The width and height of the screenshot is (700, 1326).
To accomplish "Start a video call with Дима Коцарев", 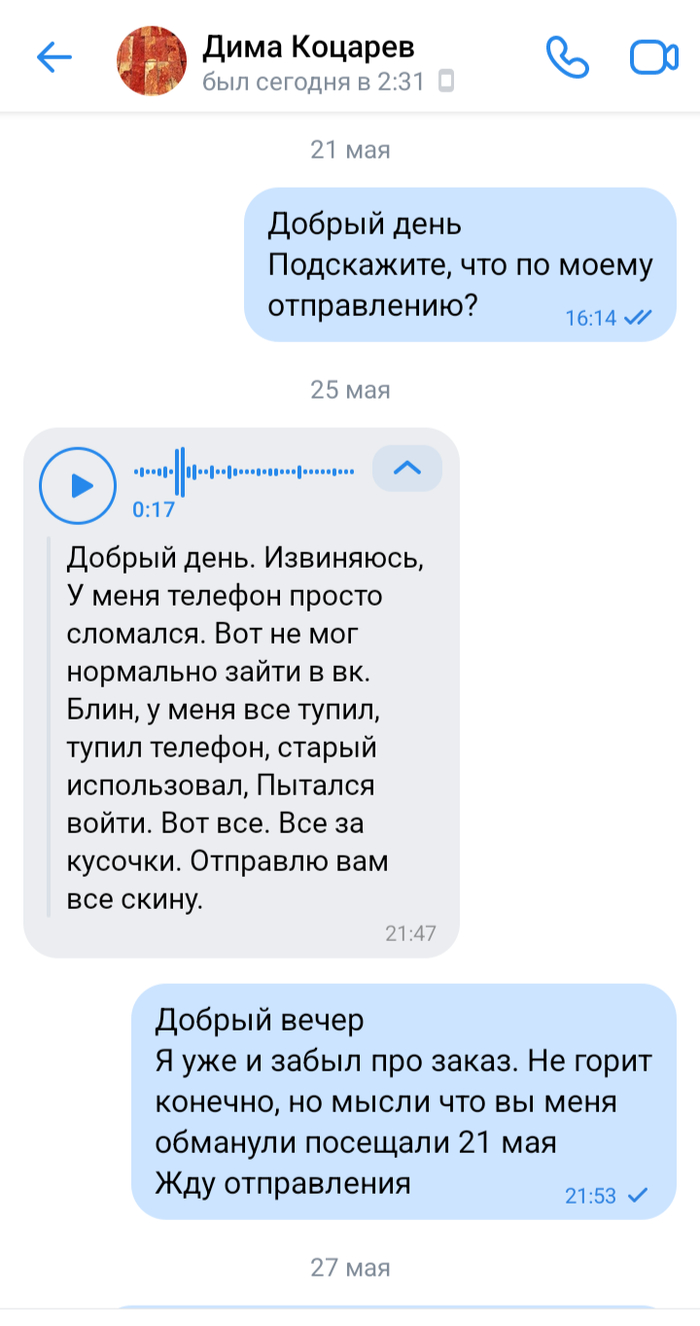I will tap(653, 58).
